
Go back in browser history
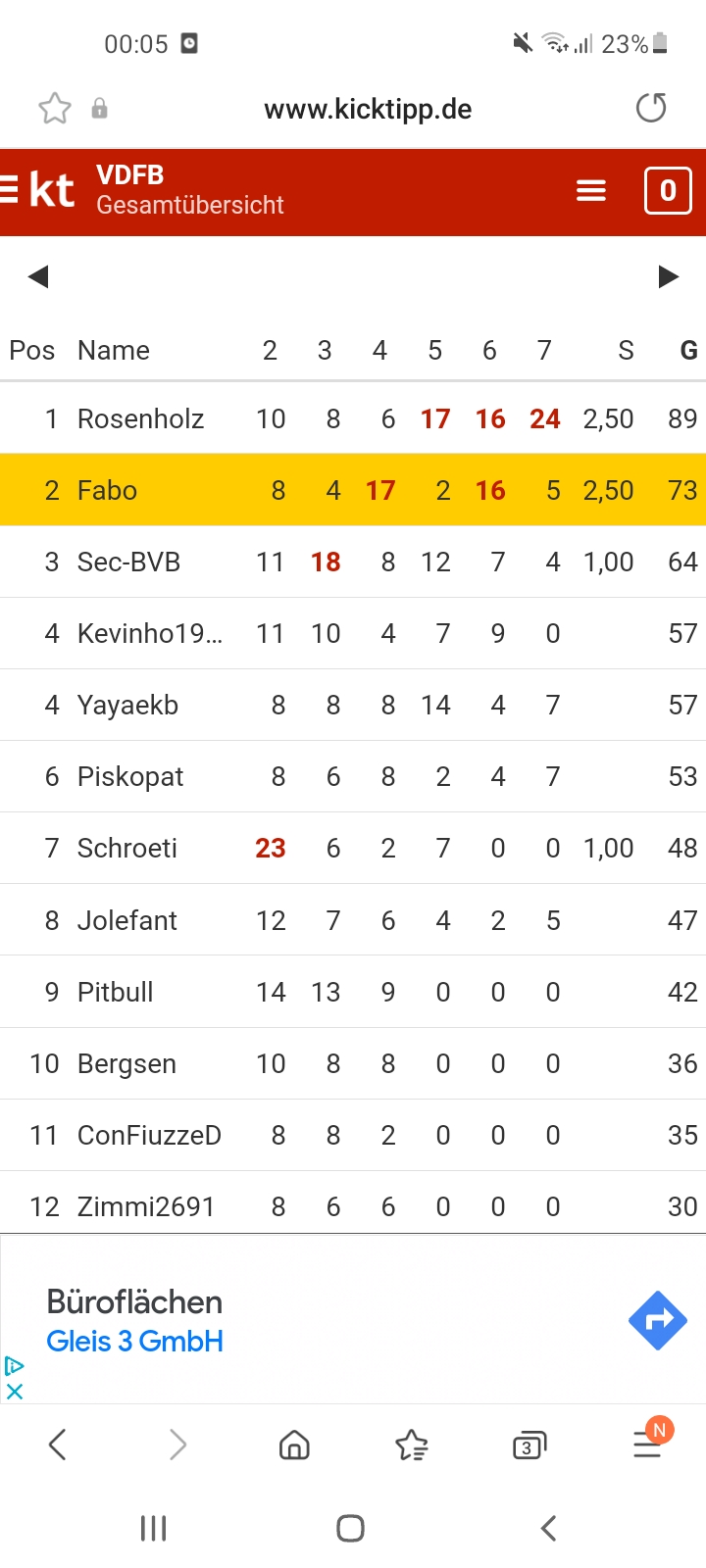click(58, 1444)
